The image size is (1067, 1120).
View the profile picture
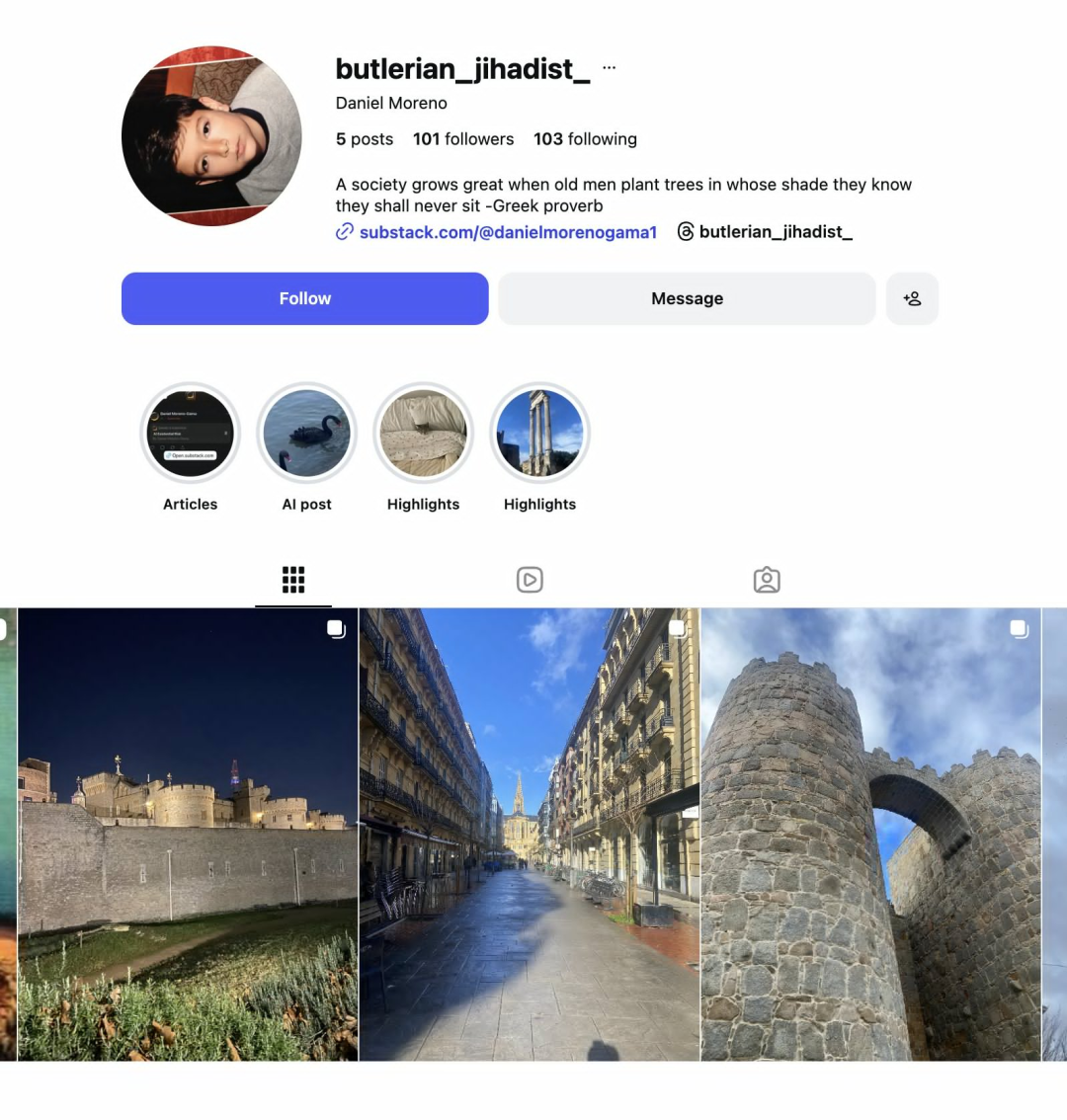click(211, 136)
